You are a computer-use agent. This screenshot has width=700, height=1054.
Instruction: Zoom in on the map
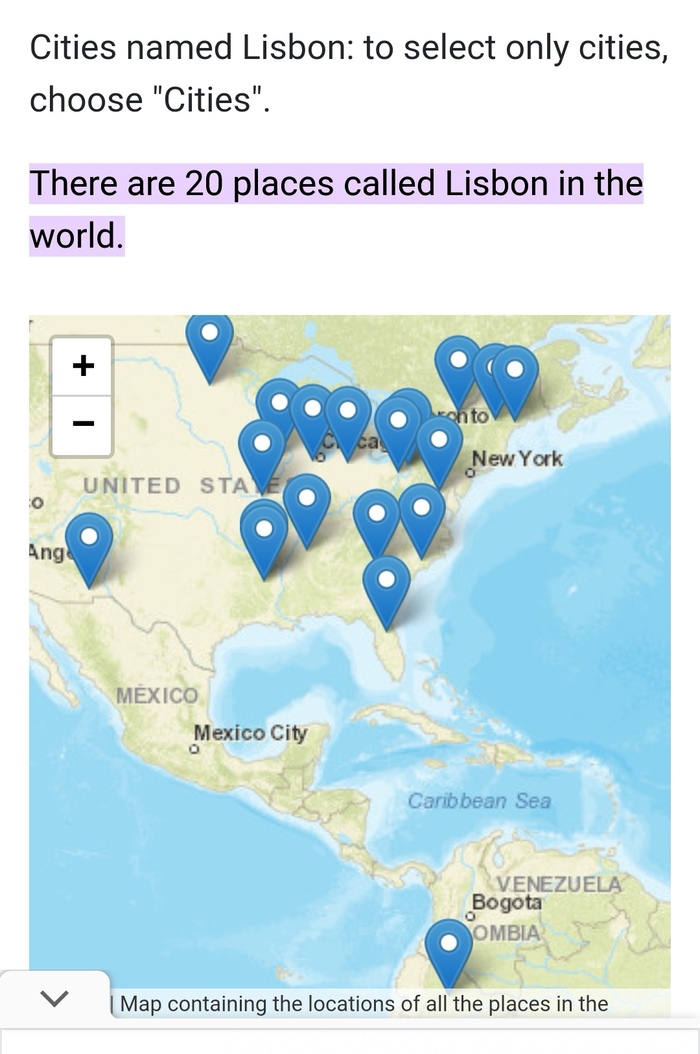click(x=82, y=366)
